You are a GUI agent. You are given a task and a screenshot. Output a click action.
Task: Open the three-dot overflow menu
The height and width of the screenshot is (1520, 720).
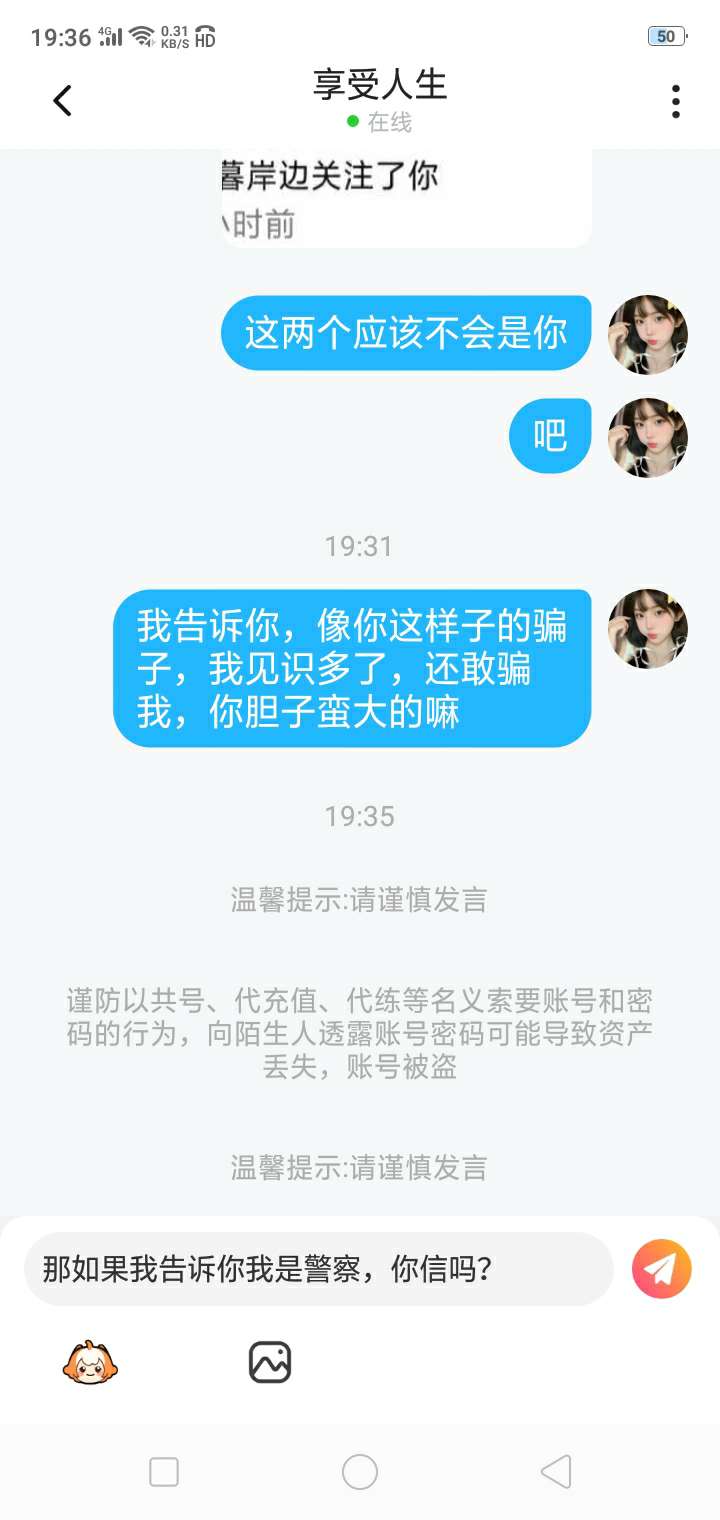(x=676, y=101)
